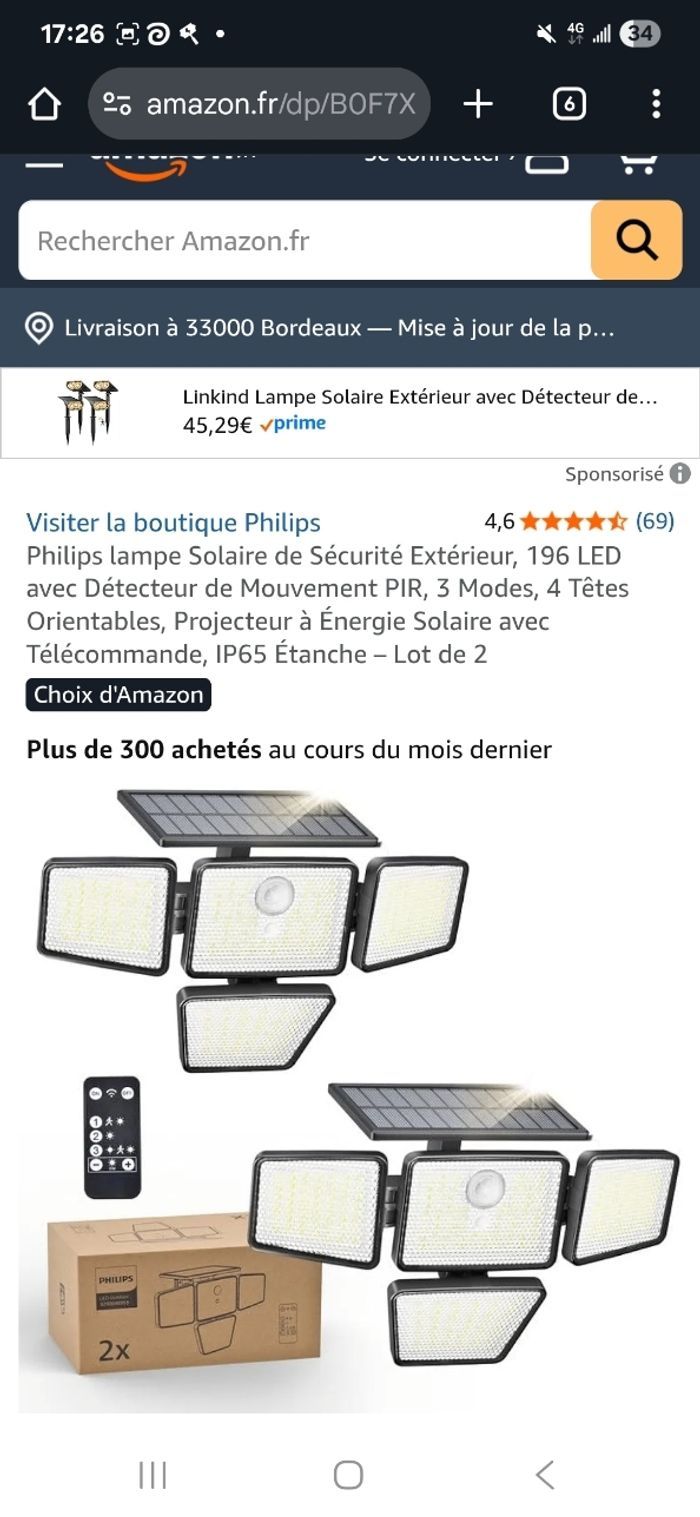The image size is (700, 1517).
Task: Tap the Rechercher Amazon.fr search field
Action: (x=305, y=241)
